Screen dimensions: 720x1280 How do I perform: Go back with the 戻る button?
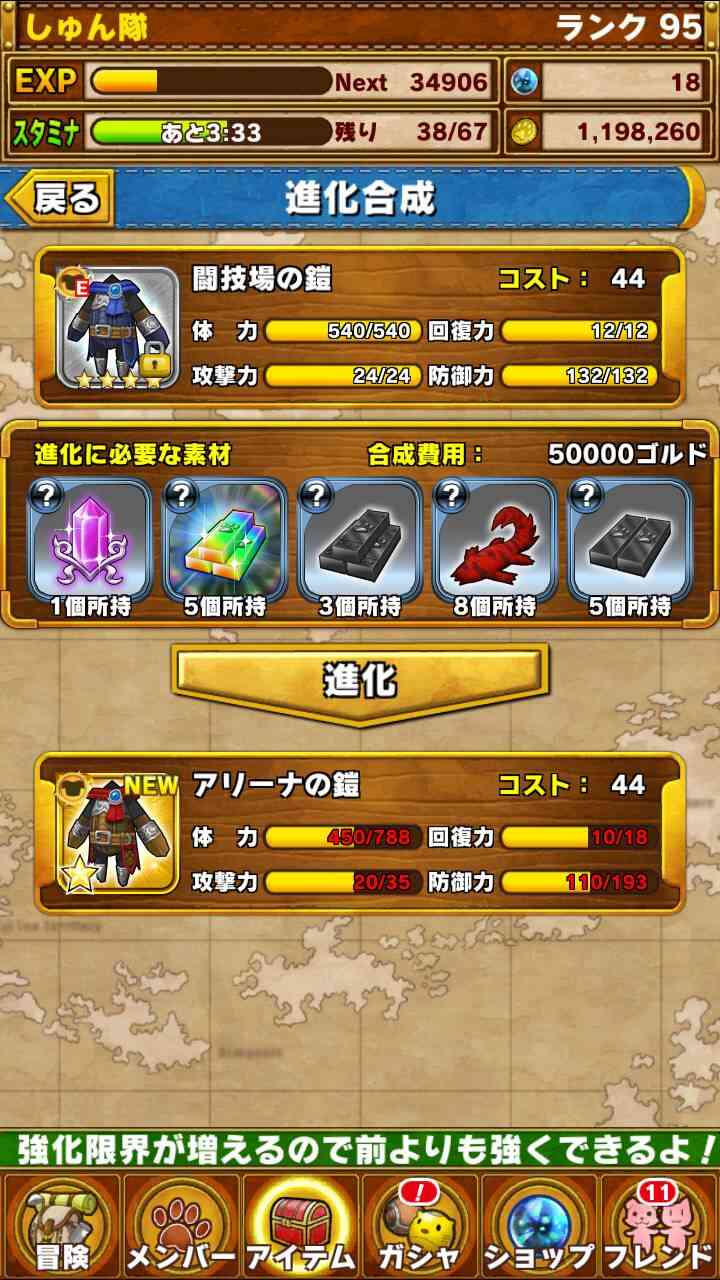click(60, 198)
